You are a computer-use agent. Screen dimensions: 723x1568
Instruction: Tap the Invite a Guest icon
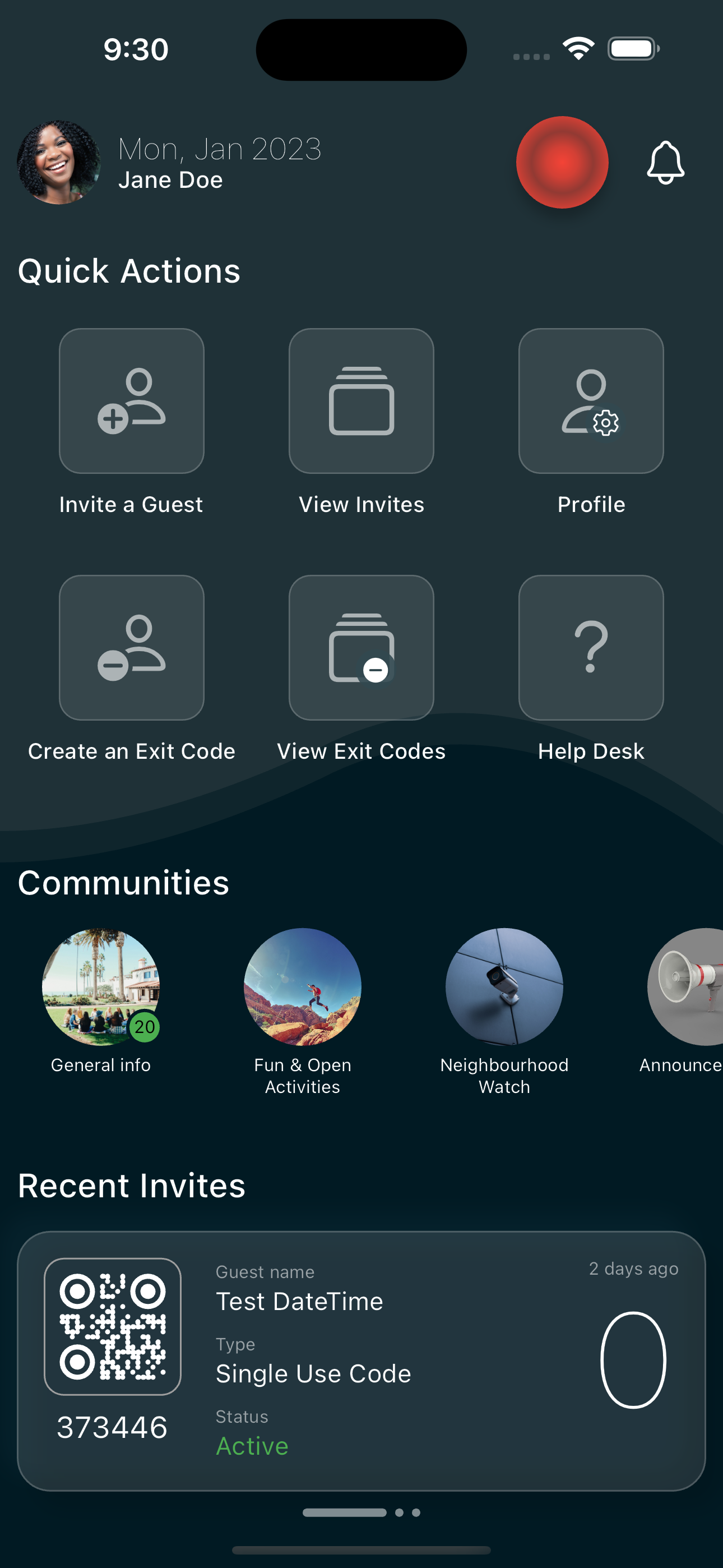tap(132, 402)
